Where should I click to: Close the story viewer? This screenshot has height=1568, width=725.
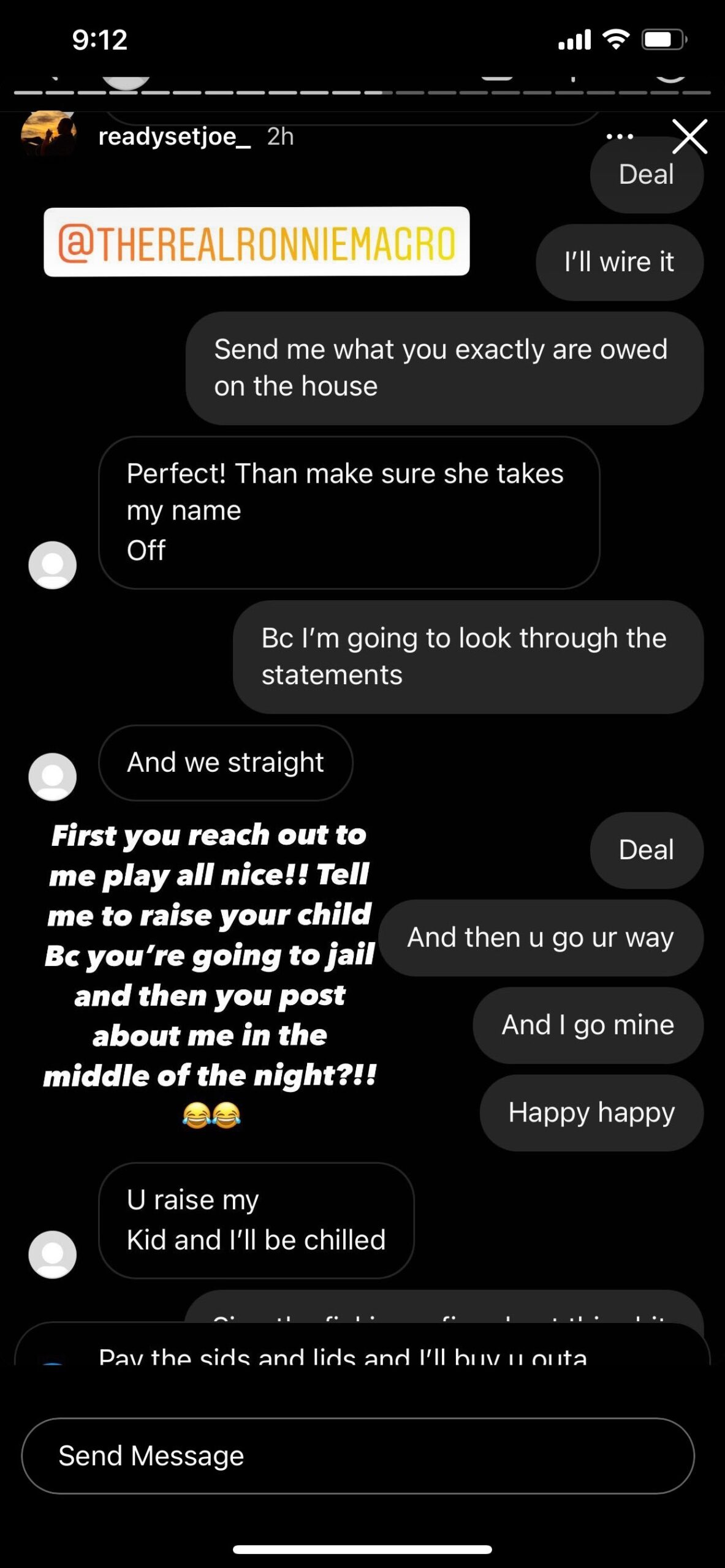click(689, 136)
